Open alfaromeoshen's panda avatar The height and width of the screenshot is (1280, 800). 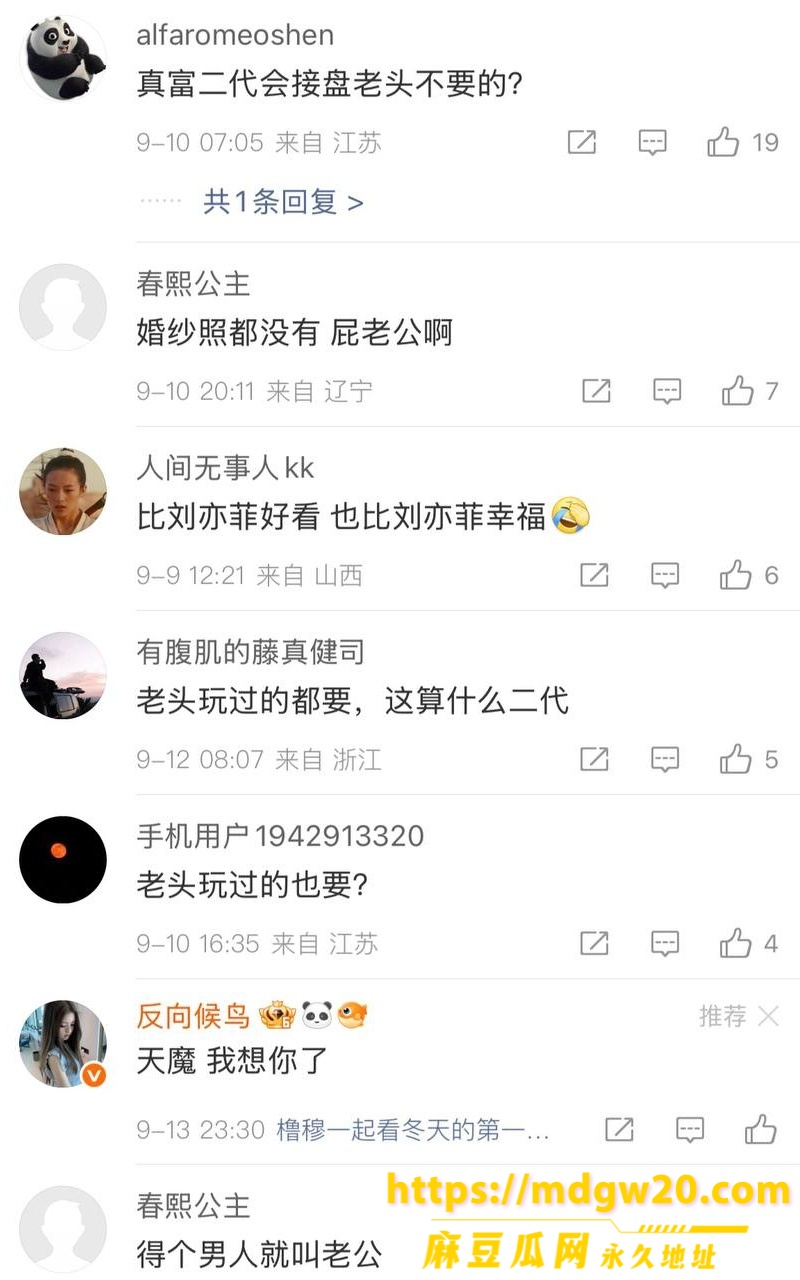tap(63, 58)
